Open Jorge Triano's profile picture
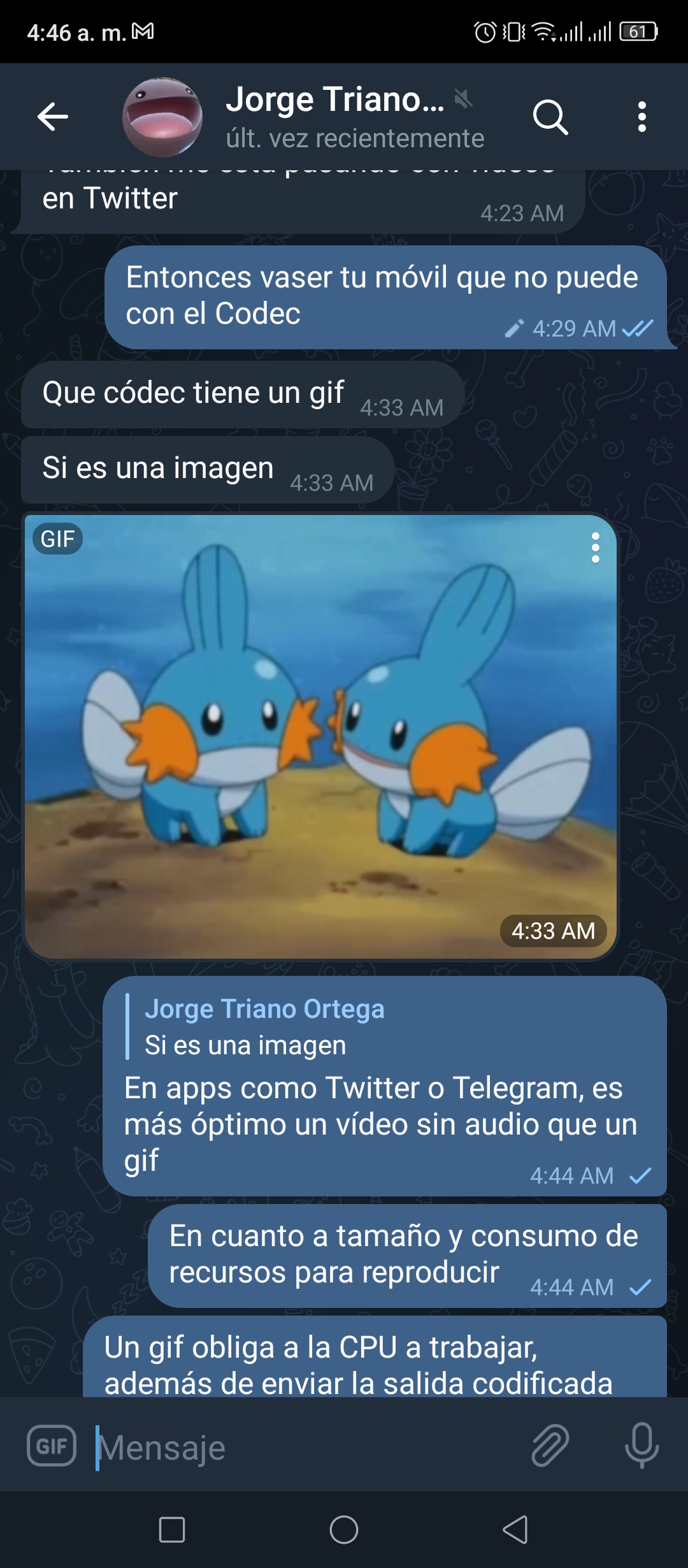 162,117
